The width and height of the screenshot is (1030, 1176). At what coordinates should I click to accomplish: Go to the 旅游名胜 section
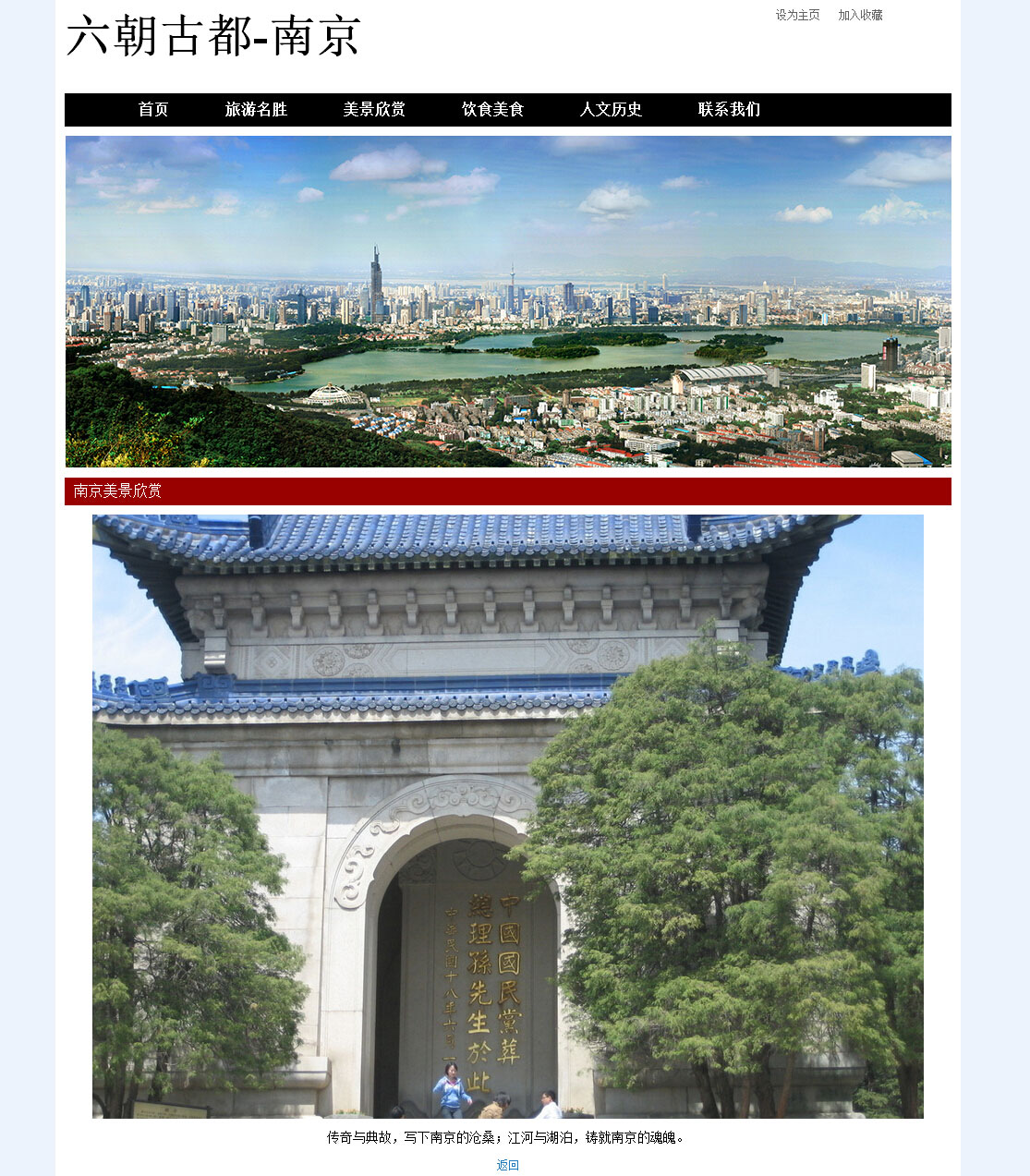(256, 109)
